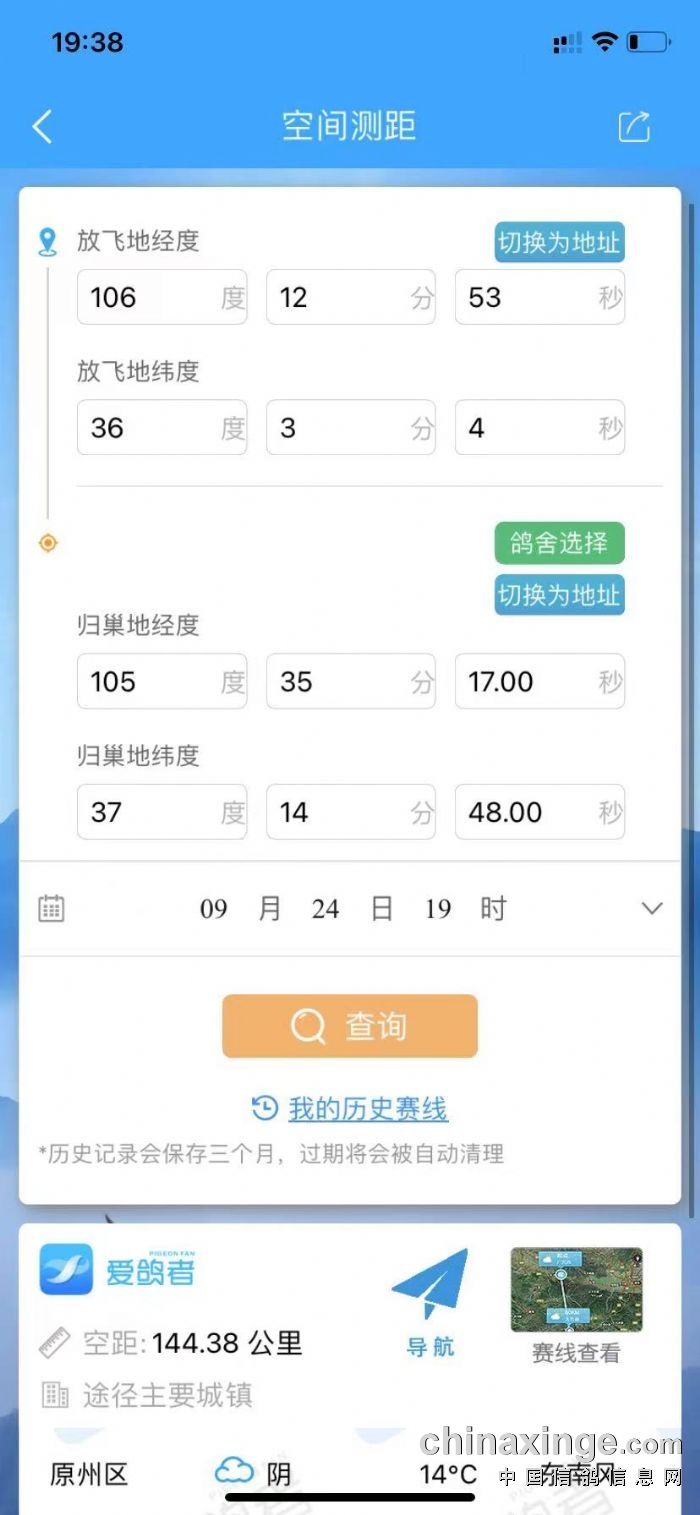
Task: Switch release point to address input
Action: (x=559, y=242)
